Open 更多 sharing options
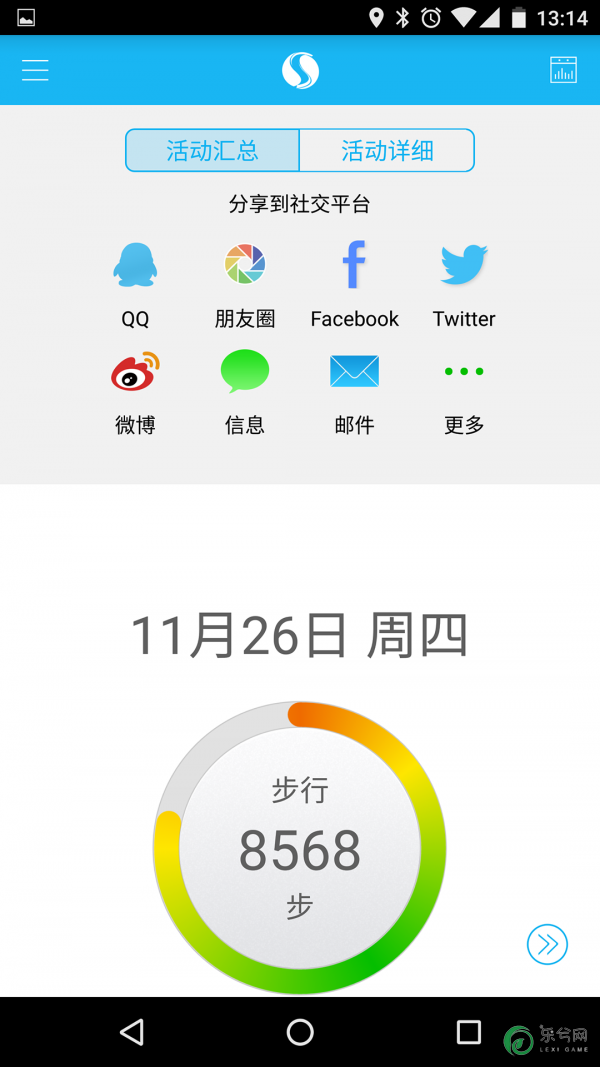The image size is (600, 1067). 464,393
